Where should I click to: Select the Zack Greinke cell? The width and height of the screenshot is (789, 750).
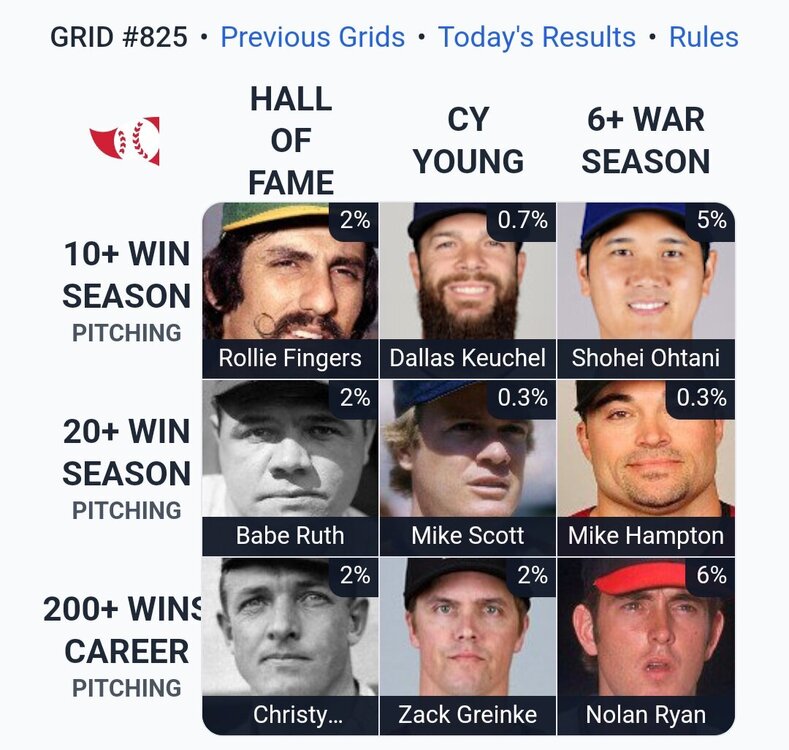coord(468,645)
